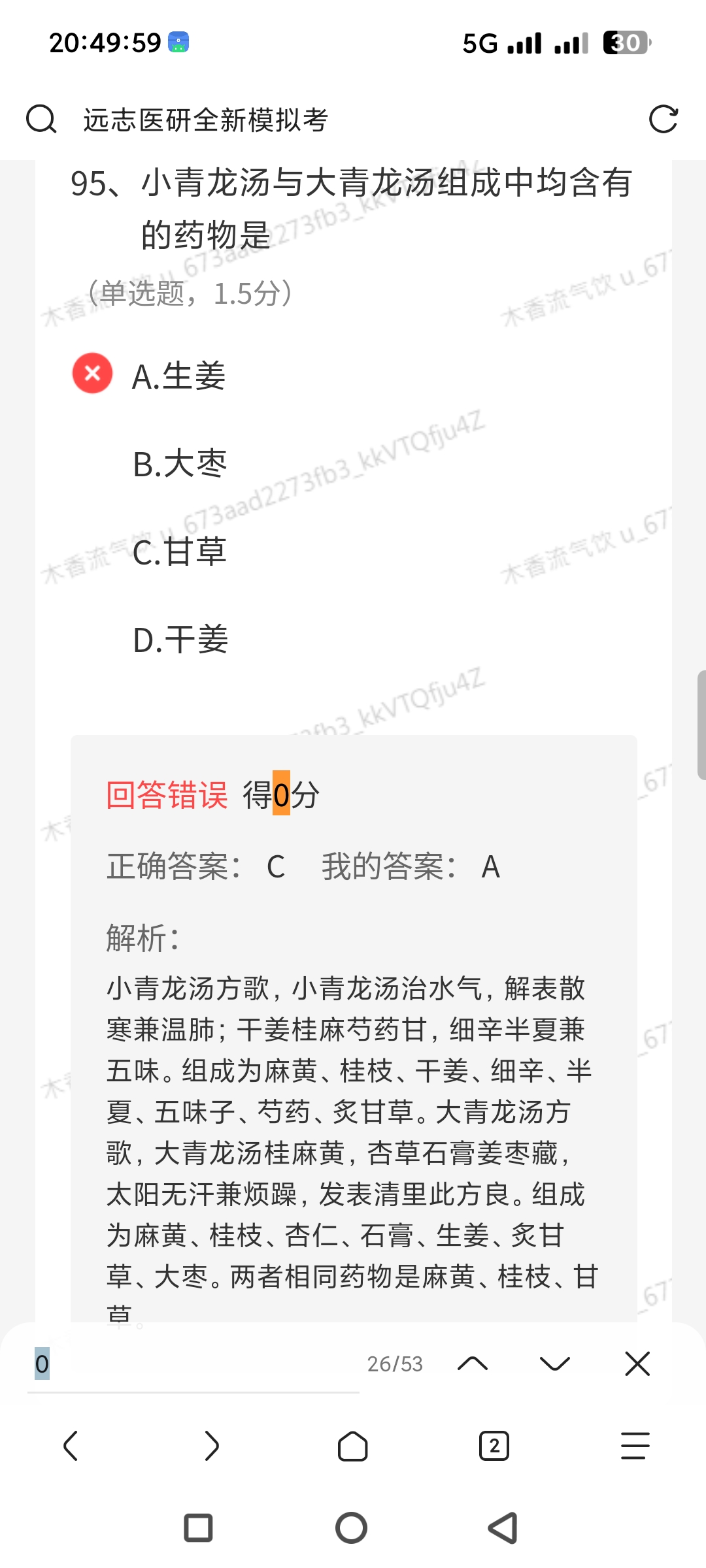
Task: Jump to the previous search match
Action: (473, 1364)
